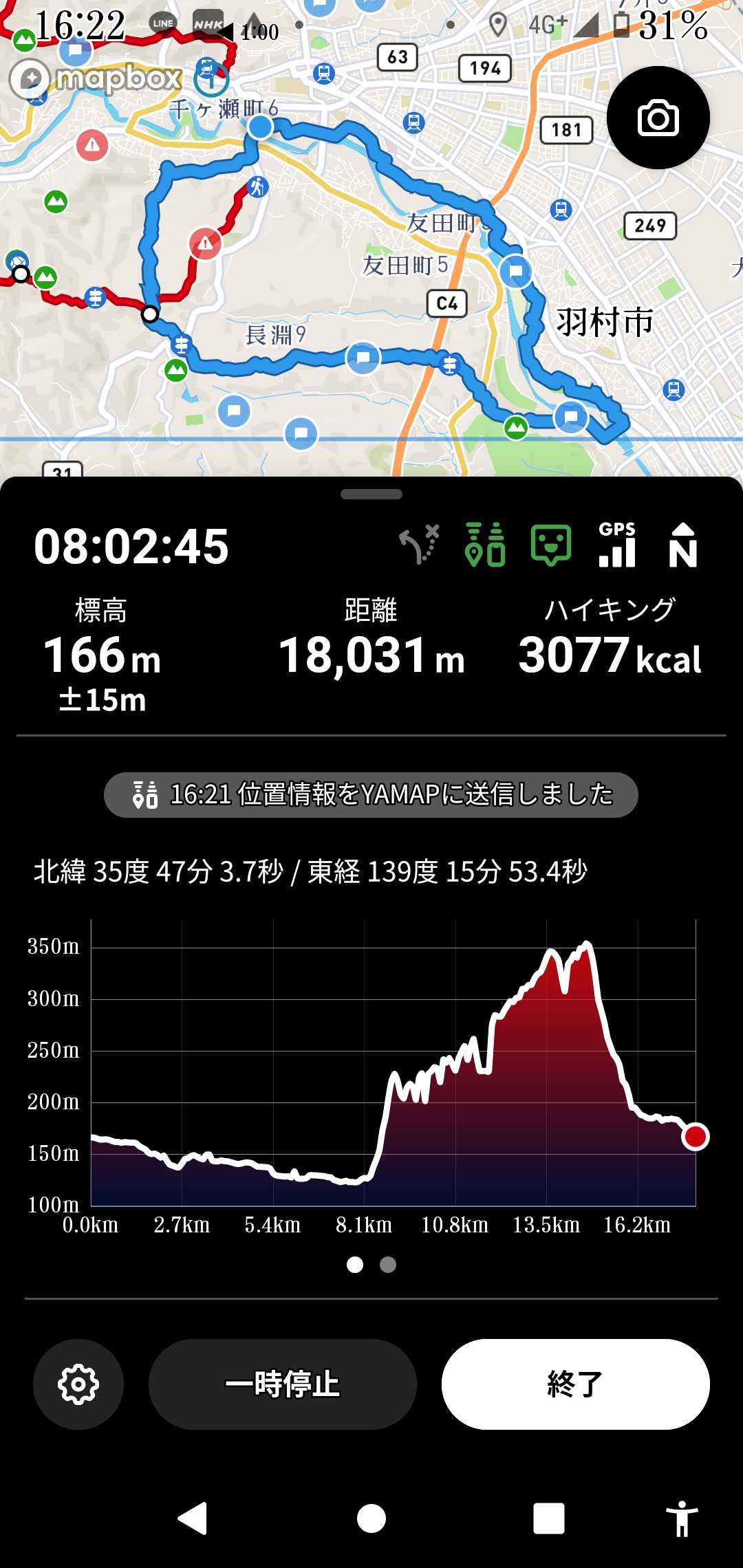Image resolution: width=743 pixels, height=1568 pixels.
Task: Tap the bottom sheet drag handle
Action: 371,494
